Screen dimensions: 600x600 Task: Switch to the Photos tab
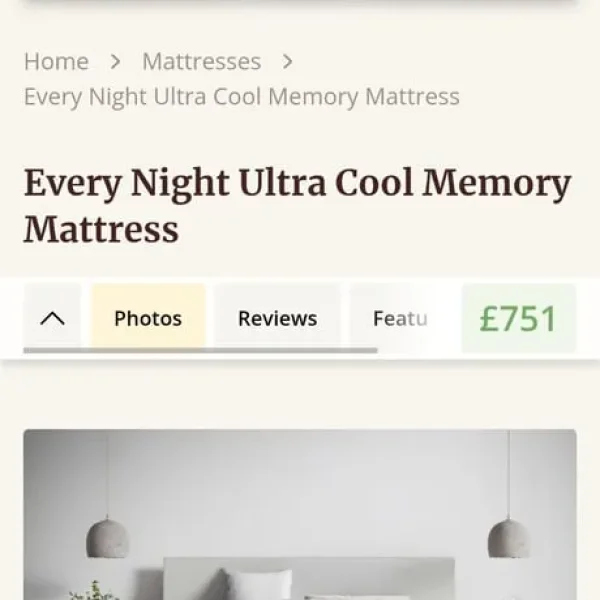(x=148, y=319)
